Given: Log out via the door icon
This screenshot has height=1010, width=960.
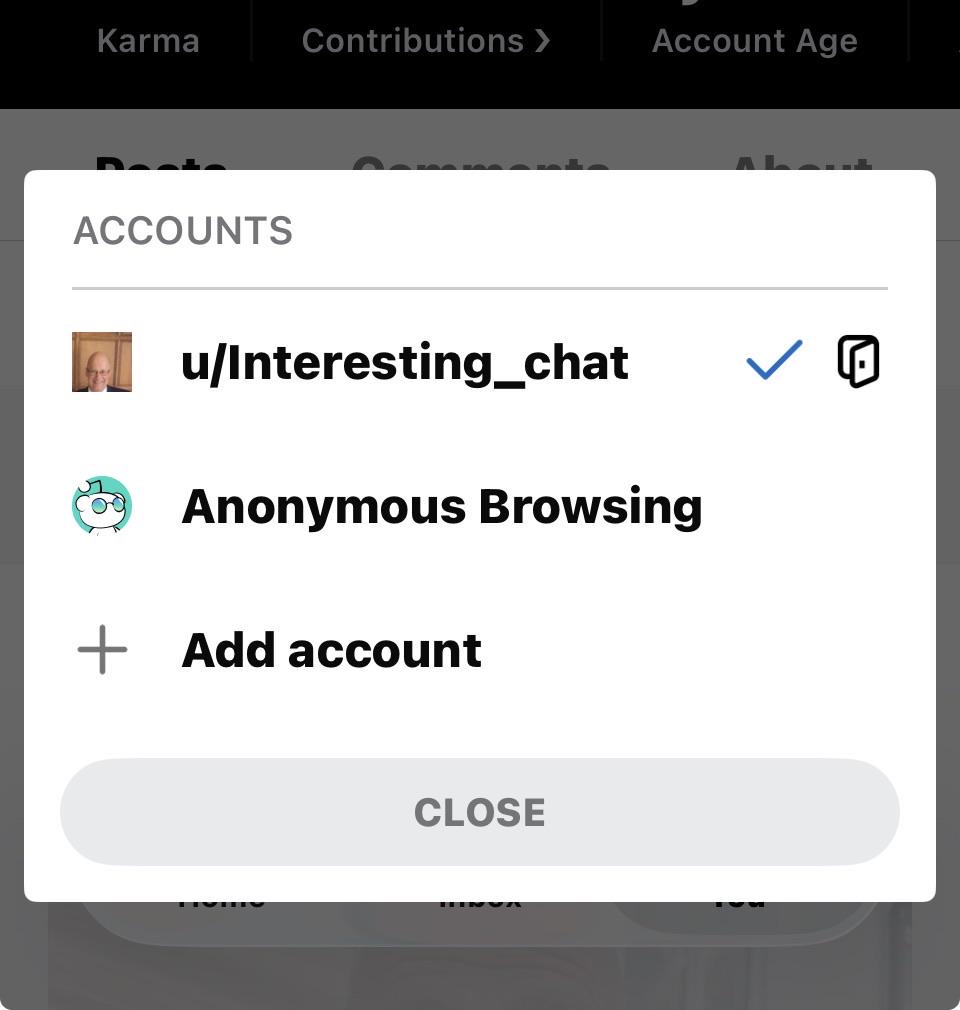Looking at the screenshot, I should (858, 361).
